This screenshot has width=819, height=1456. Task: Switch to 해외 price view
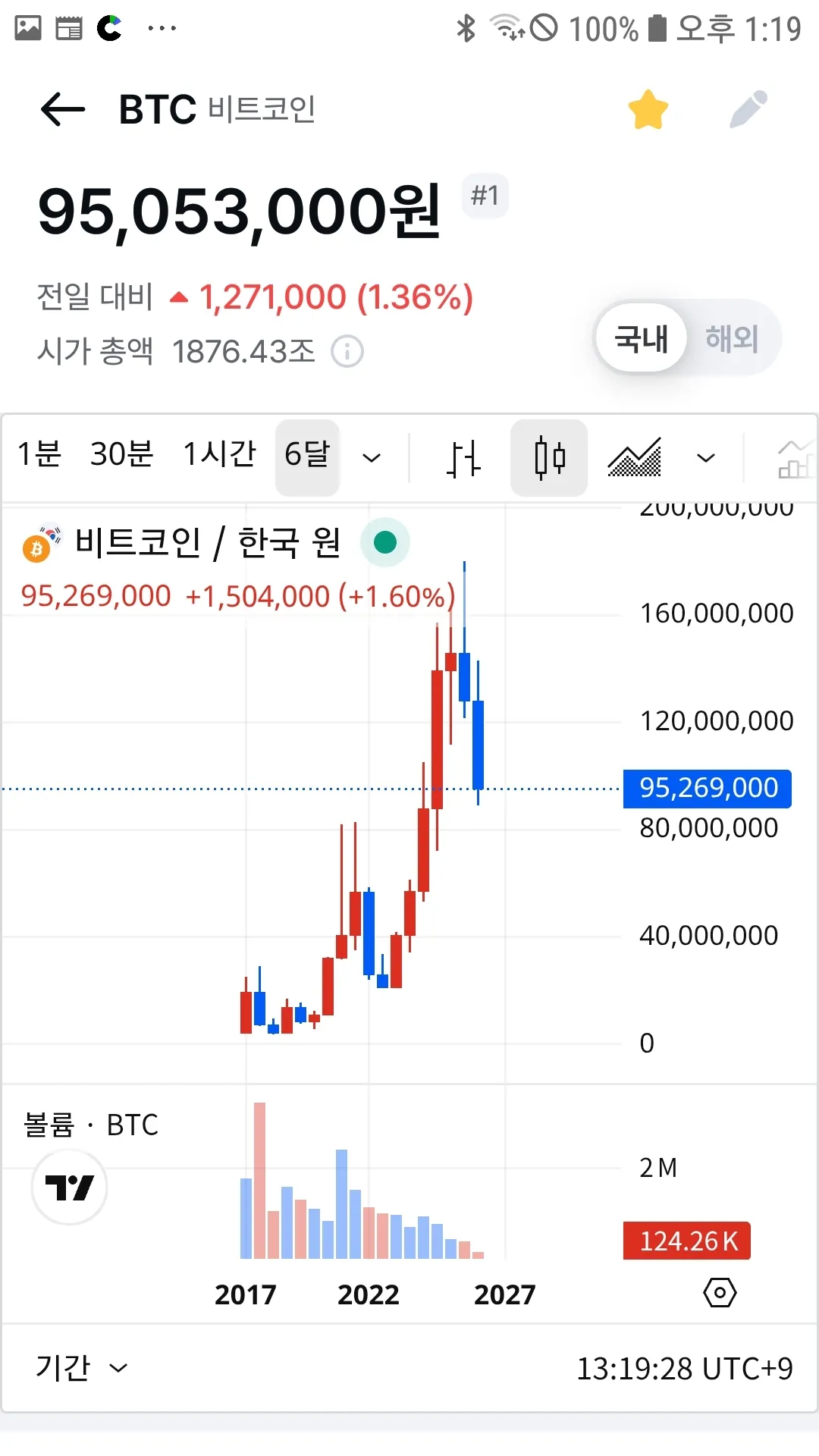click(x=731, y=338)
